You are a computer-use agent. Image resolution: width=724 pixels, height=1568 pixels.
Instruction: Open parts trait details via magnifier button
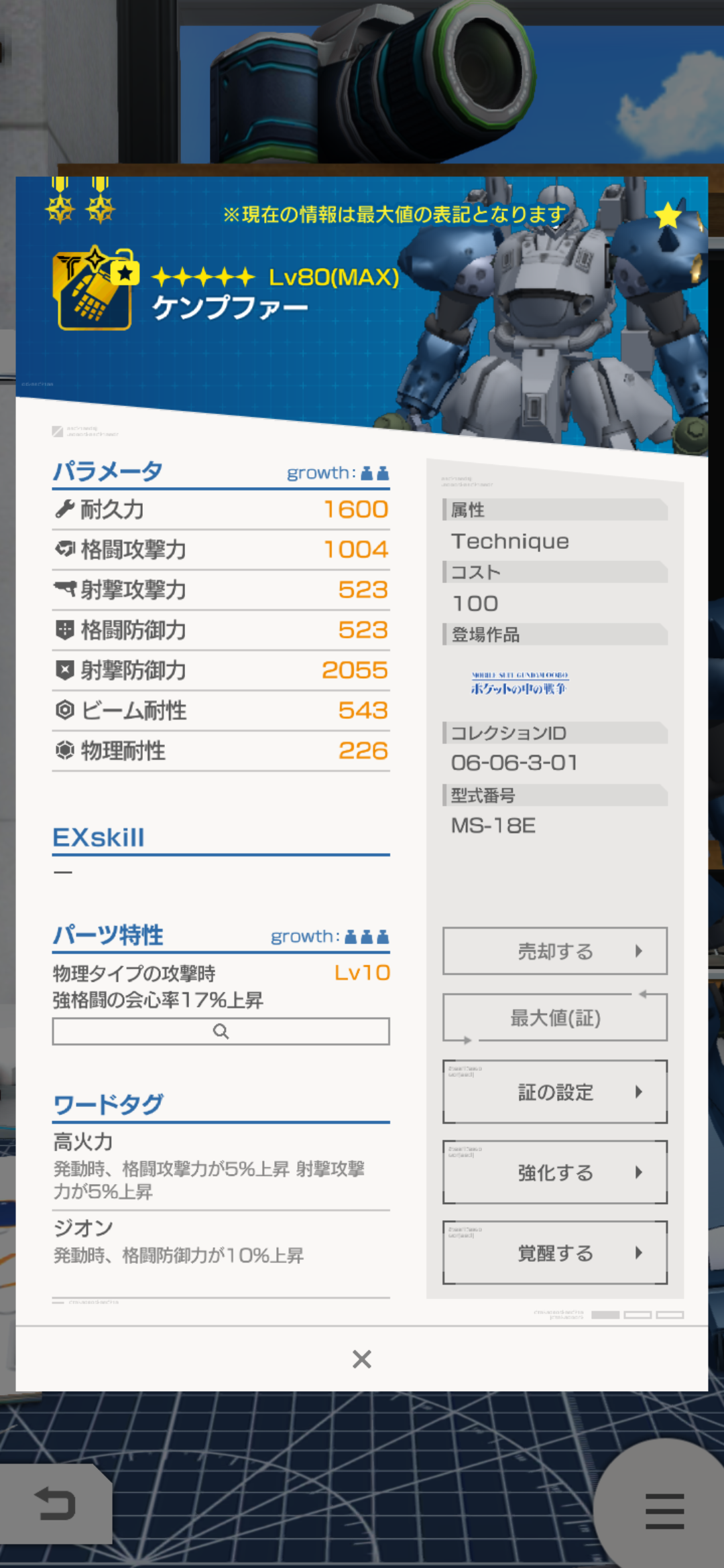221,1031
